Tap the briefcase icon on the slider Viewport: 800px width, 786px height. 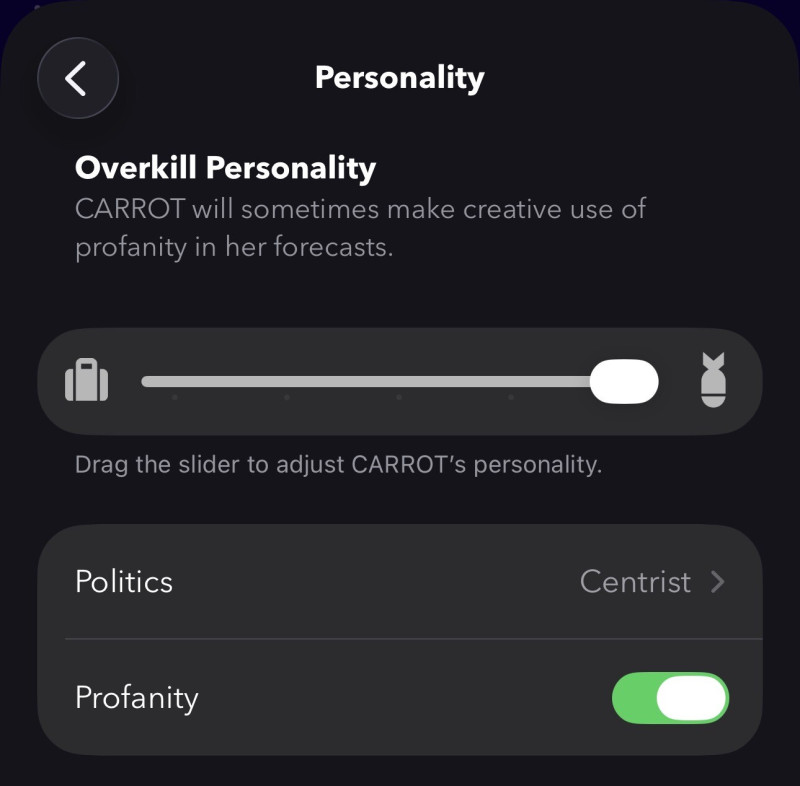[x=86, y=381]
